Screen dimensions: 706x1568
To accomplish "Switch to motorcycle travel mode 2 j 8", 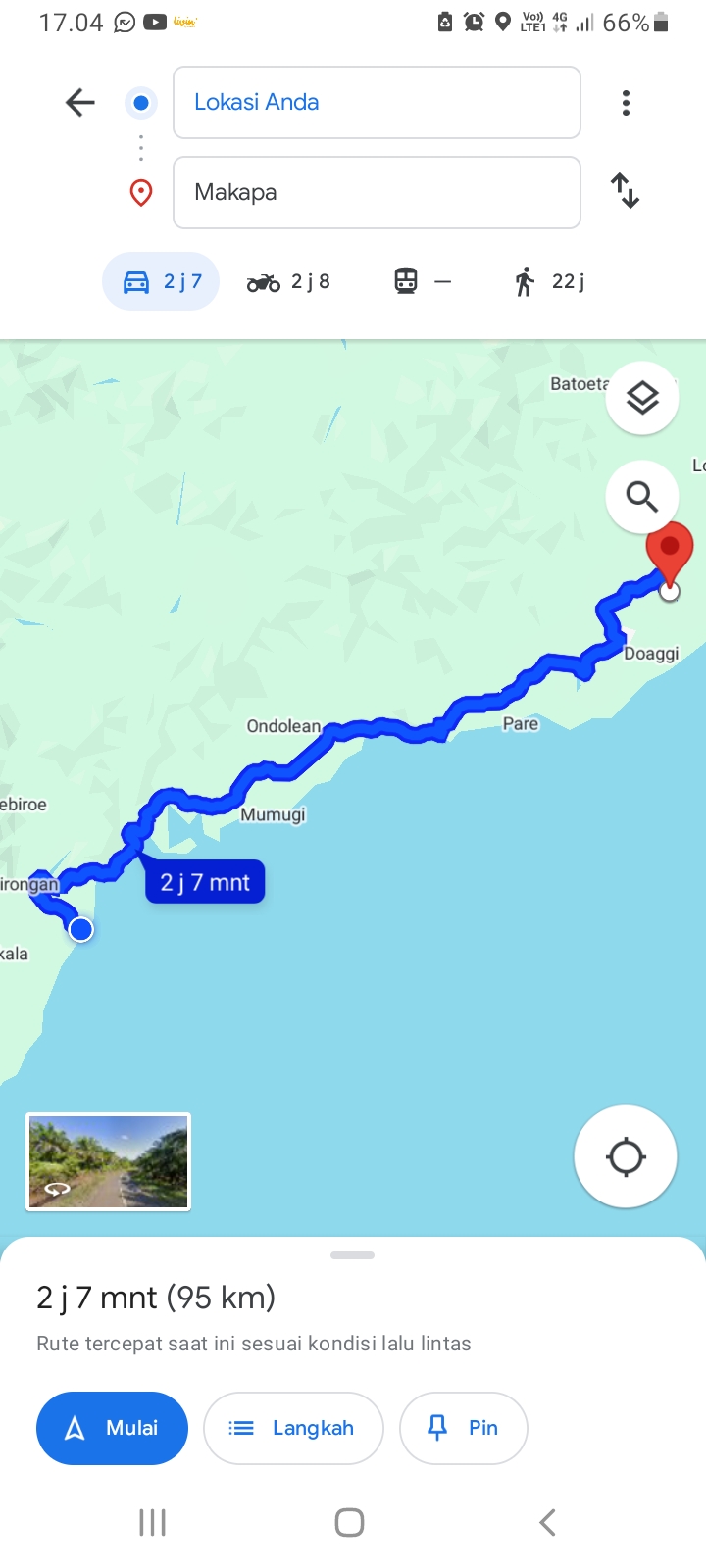I will tap(288, 282).
